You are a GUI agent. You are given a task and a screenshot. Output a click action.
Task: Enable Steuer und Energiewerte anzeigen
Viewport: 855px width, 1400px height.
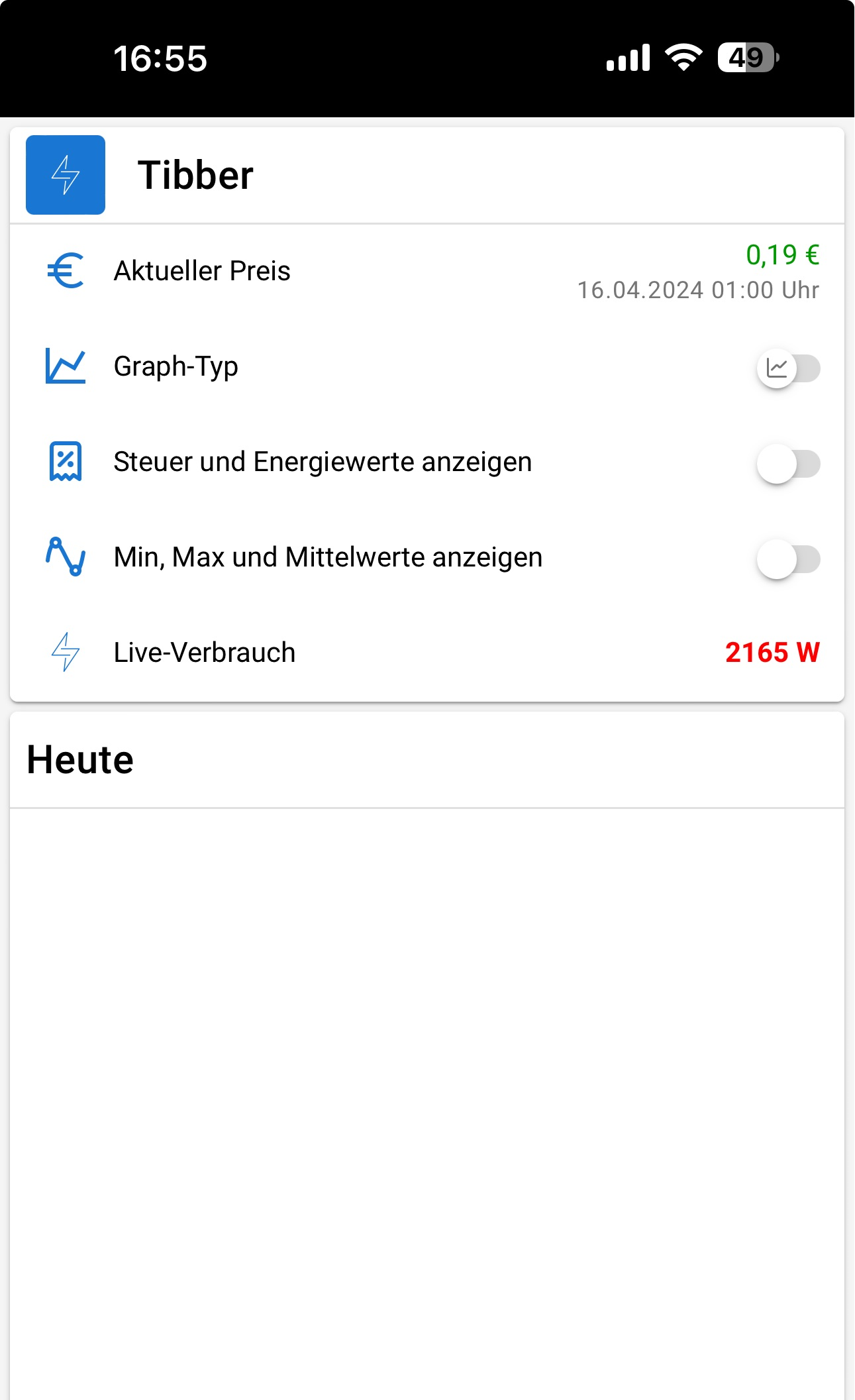click(788, 464)
